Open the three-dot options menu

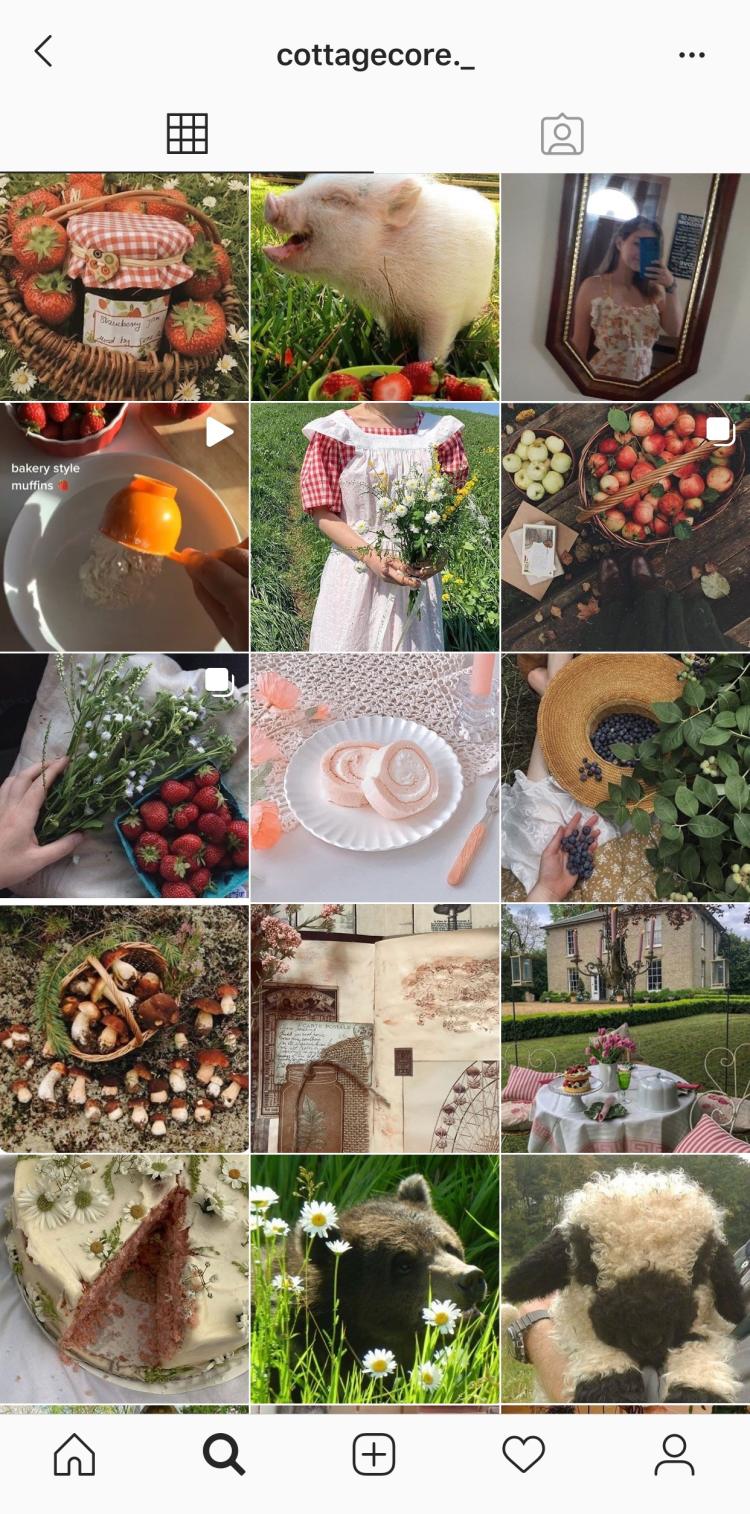click(692, 55)
